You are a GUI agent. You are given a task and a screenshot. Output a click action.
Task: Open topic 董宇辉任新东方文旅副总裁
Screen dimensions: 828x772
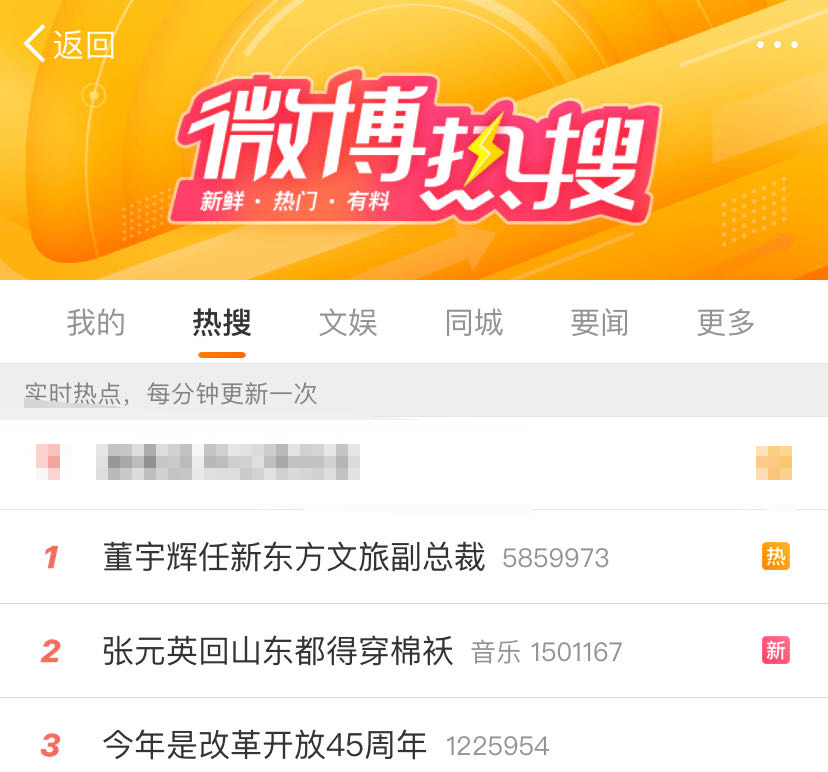(x=294, y=557)
